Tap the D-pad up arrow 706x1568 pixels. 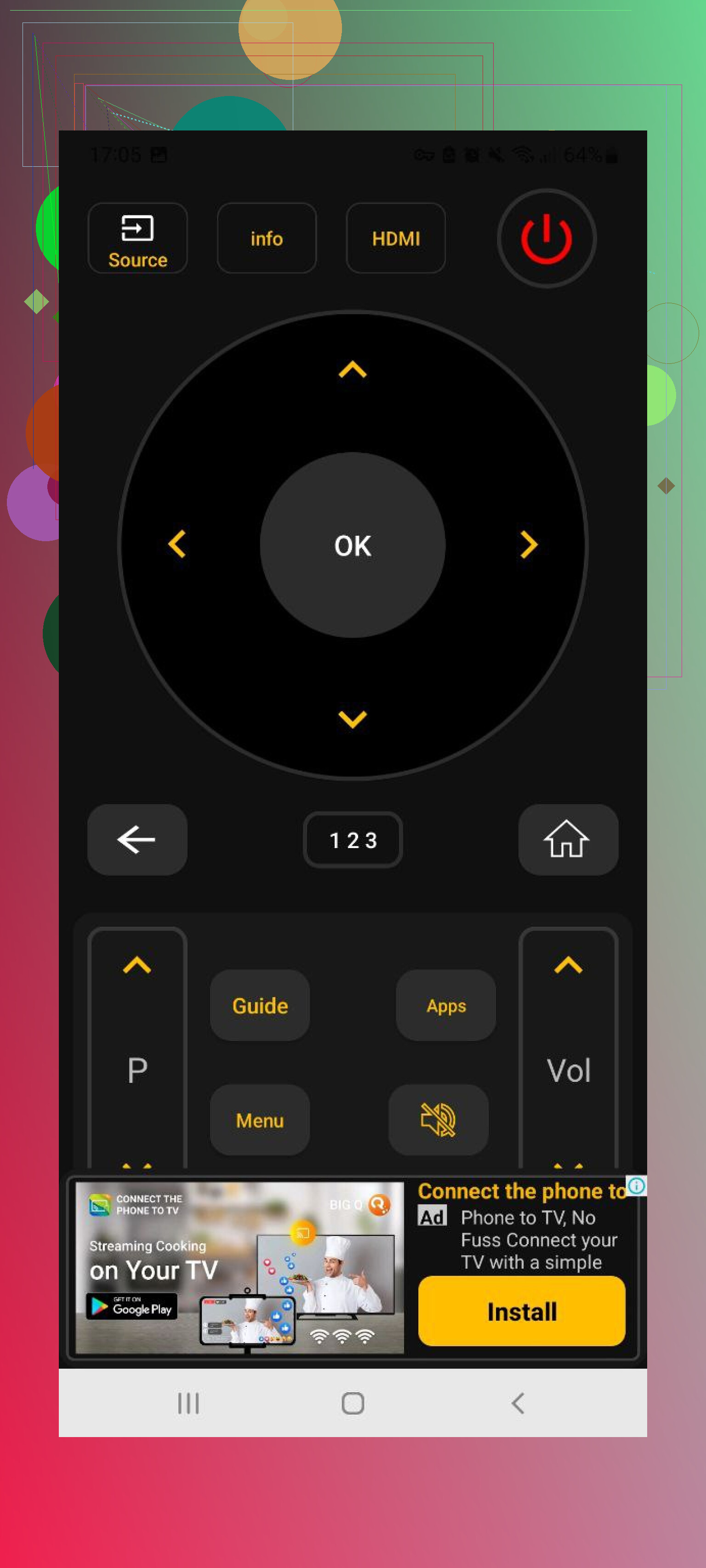(x=352, y=369)
